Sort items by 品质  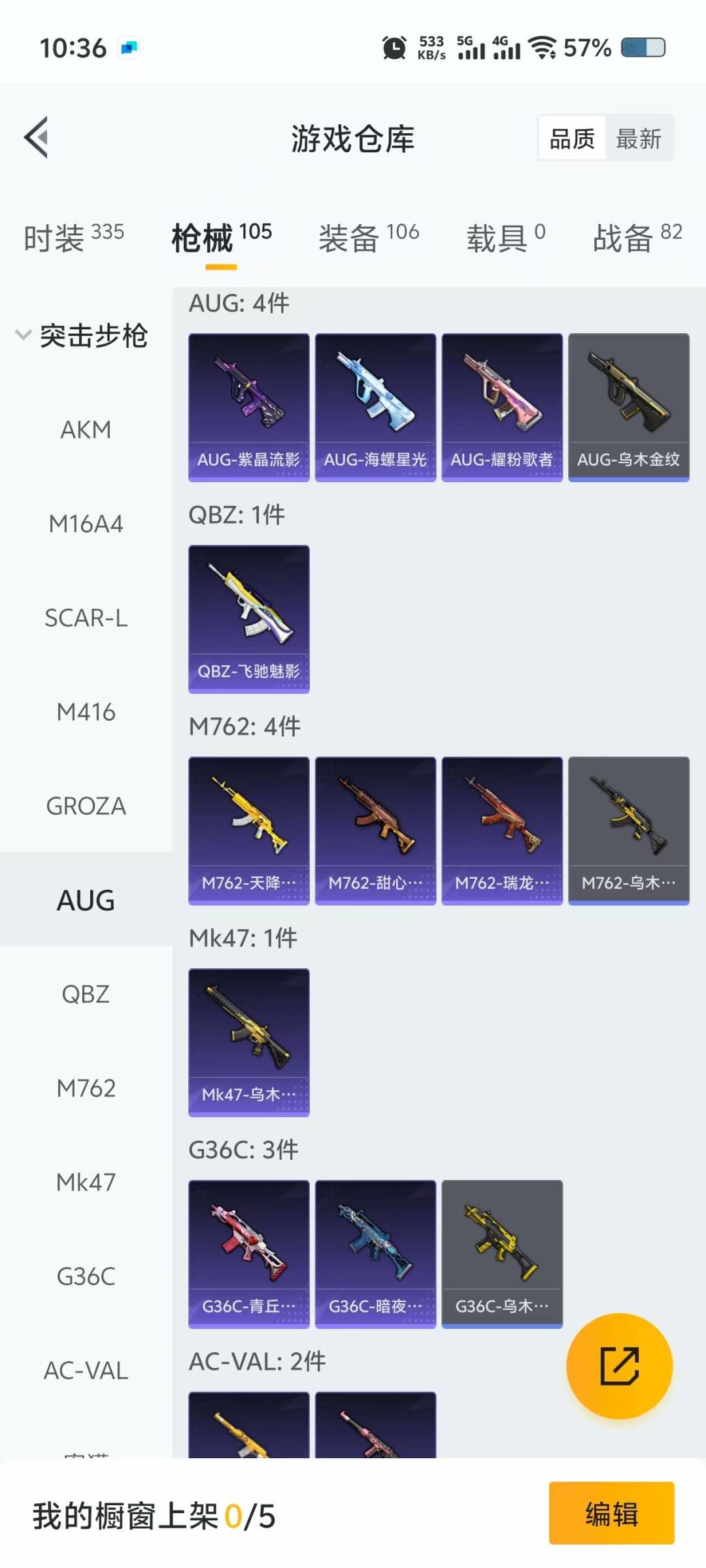click(x=572, y=139)
